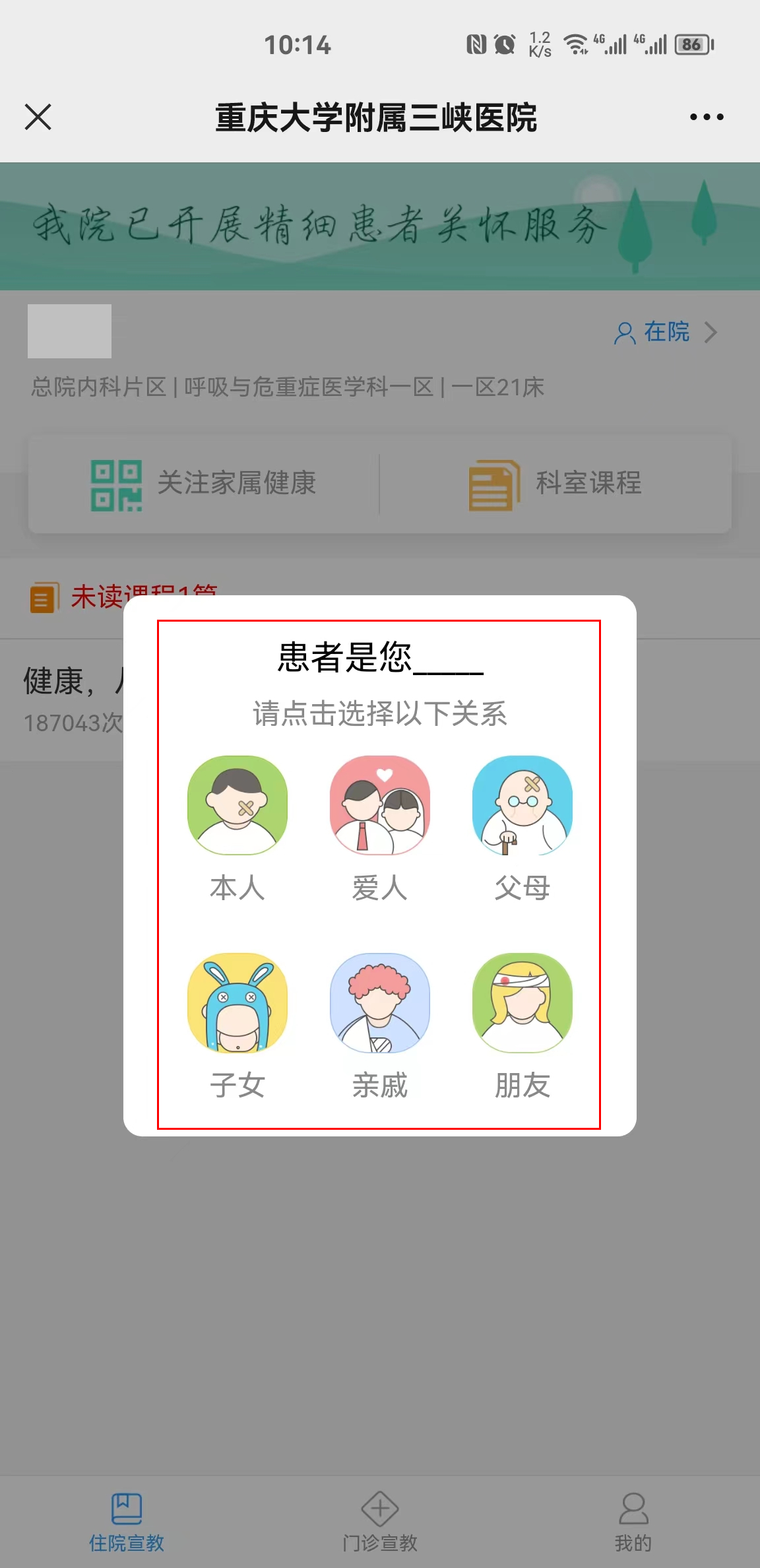Select 本人 as the patient relationship
The image size is (760, 1568).
(237, 828)
